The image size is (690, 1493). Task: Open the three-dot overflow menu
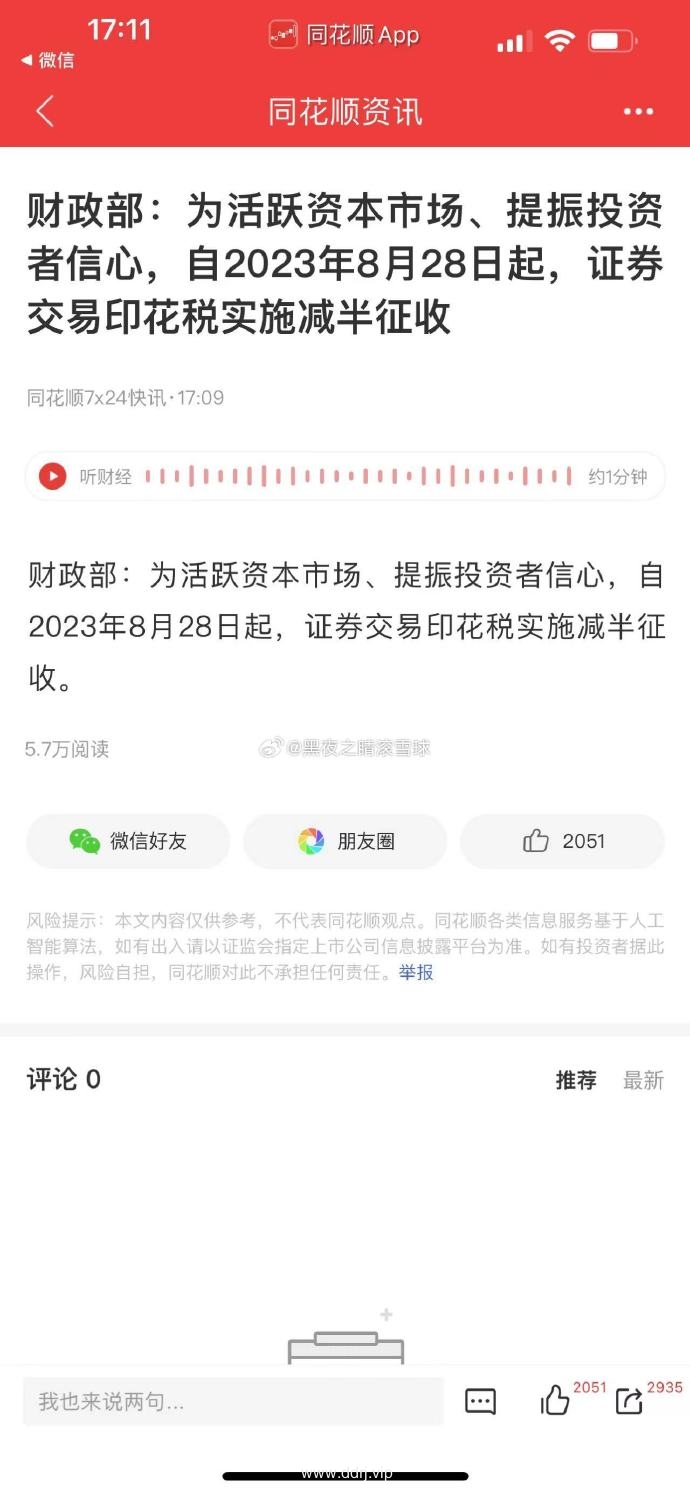638,112
